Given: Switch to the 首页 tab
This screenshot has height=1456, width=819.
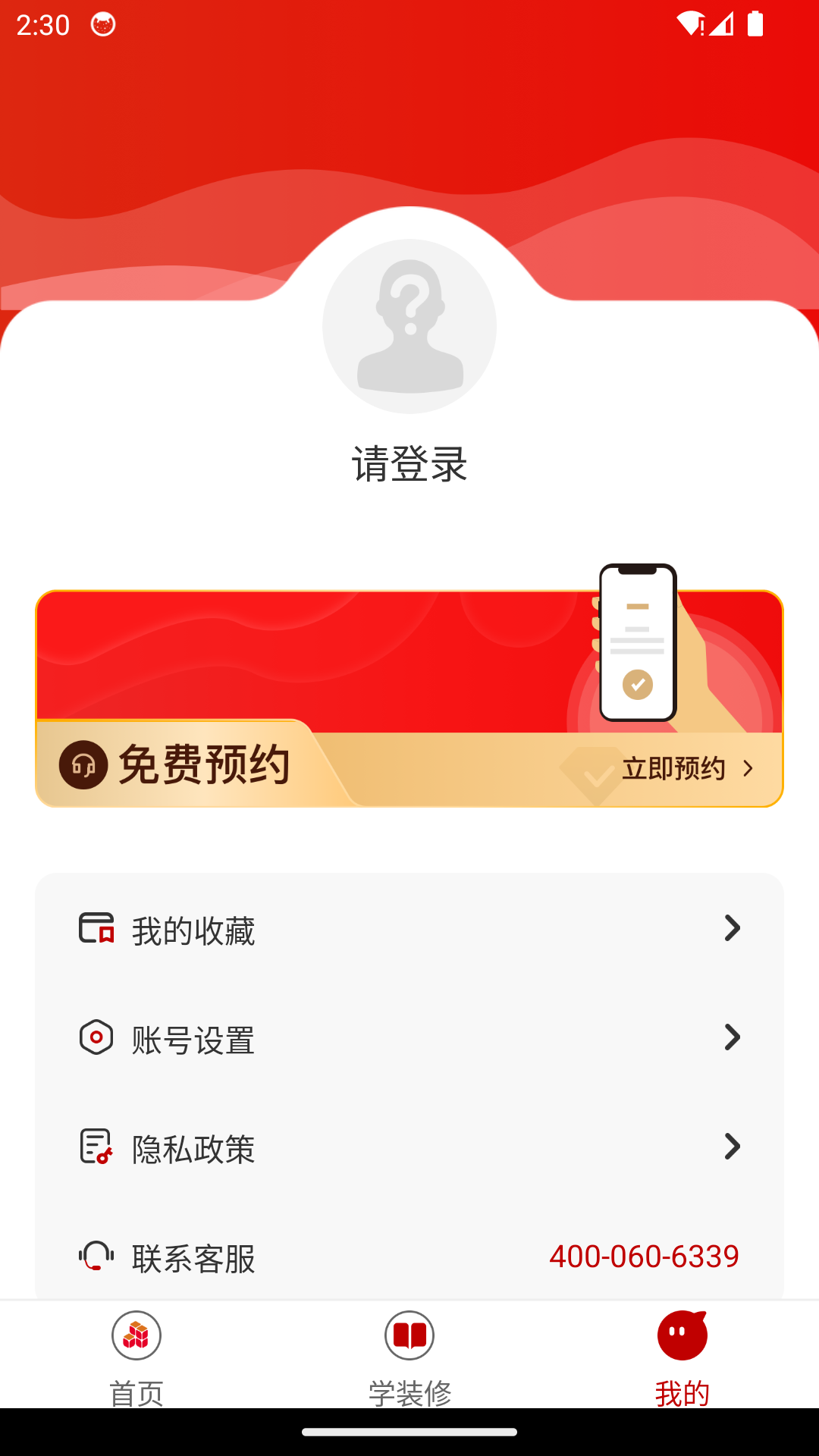Looking at the screenshot, I should 136,1357.
